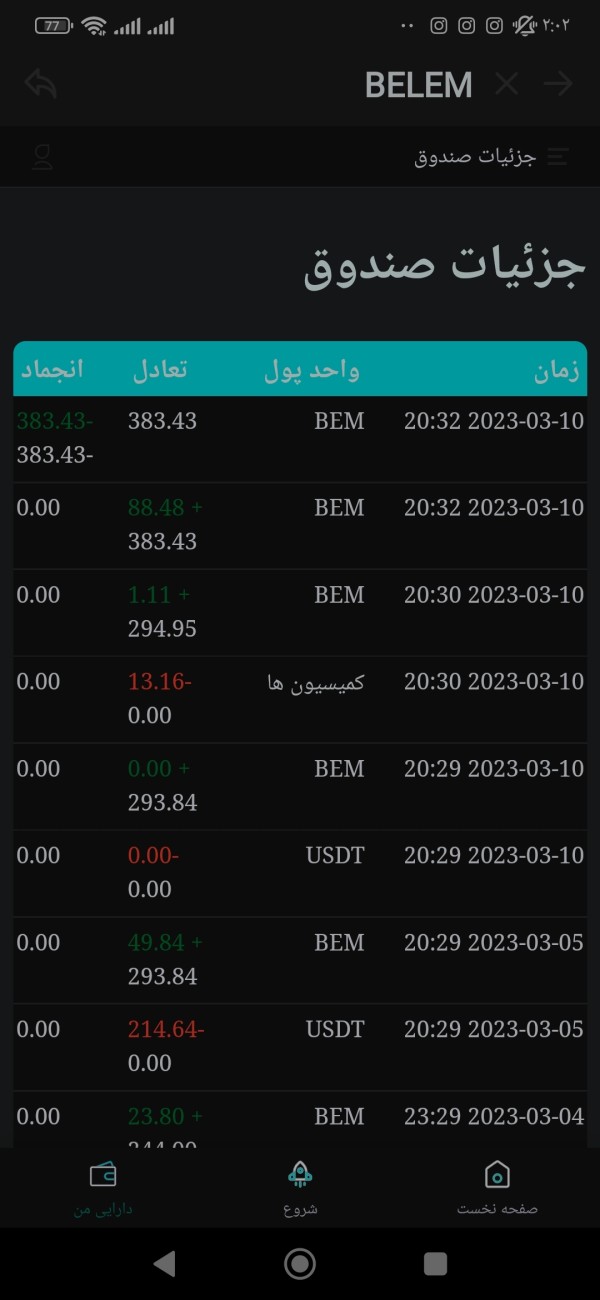Viewport: 600px width, 1300px height.
Task: Tap the back arrow in the top bar
Action: click(40, 85)
